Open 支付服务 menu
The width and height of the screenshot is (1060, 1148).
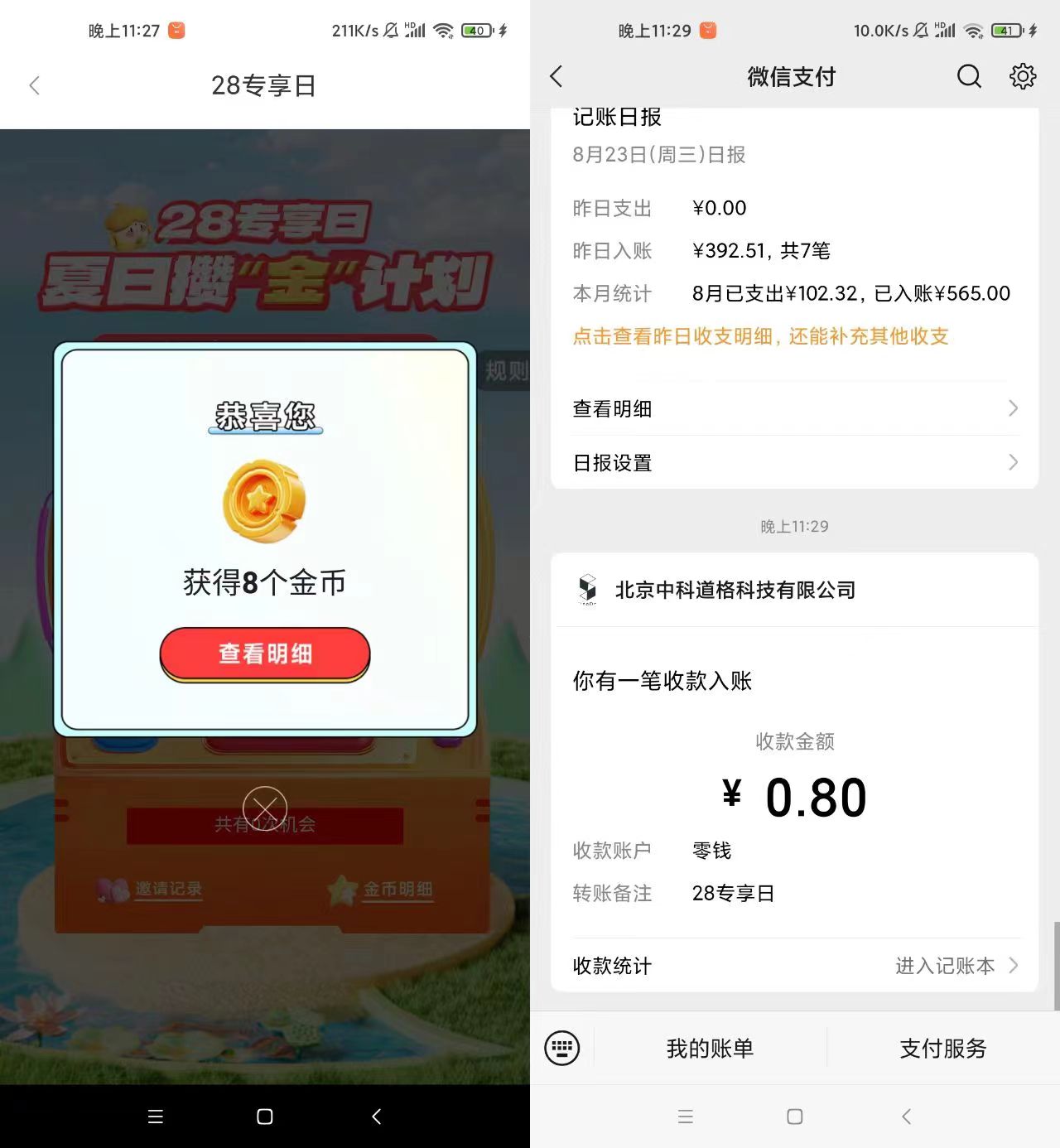(x=943, y=1049)
